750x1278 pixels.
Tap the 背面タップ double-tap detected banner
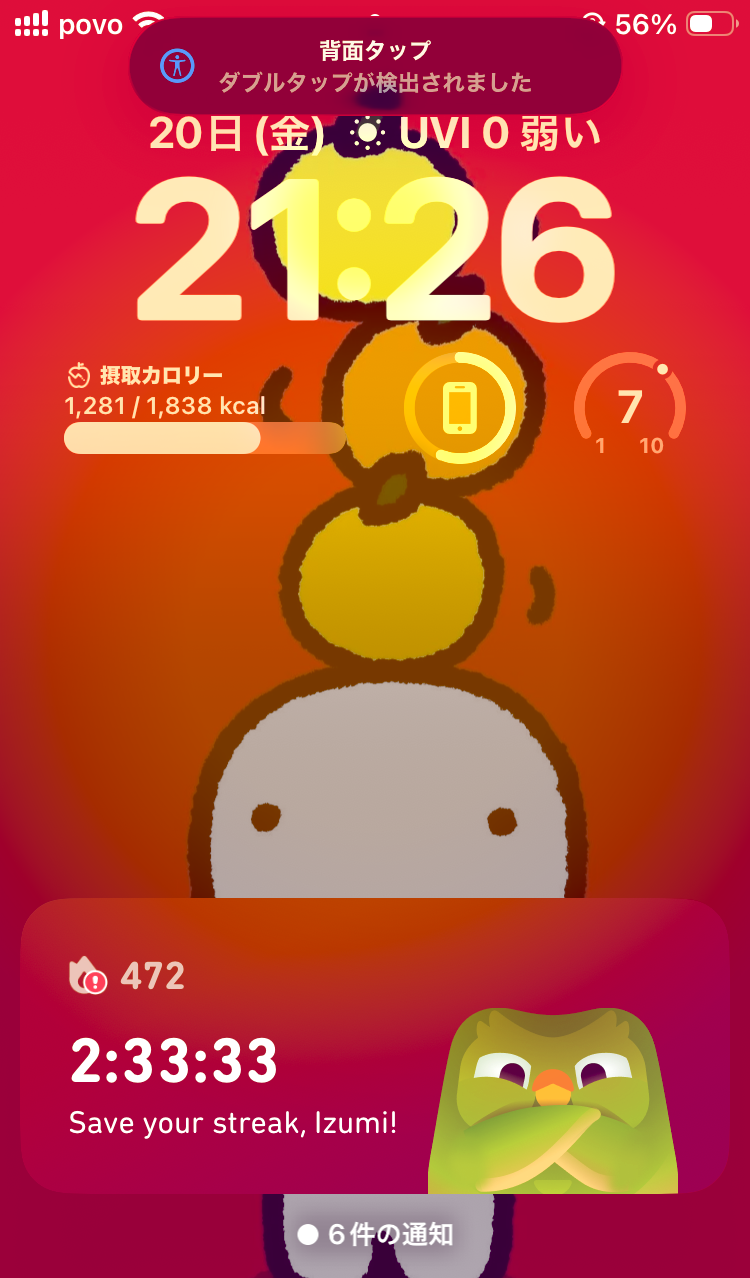[x=375, y=66]
